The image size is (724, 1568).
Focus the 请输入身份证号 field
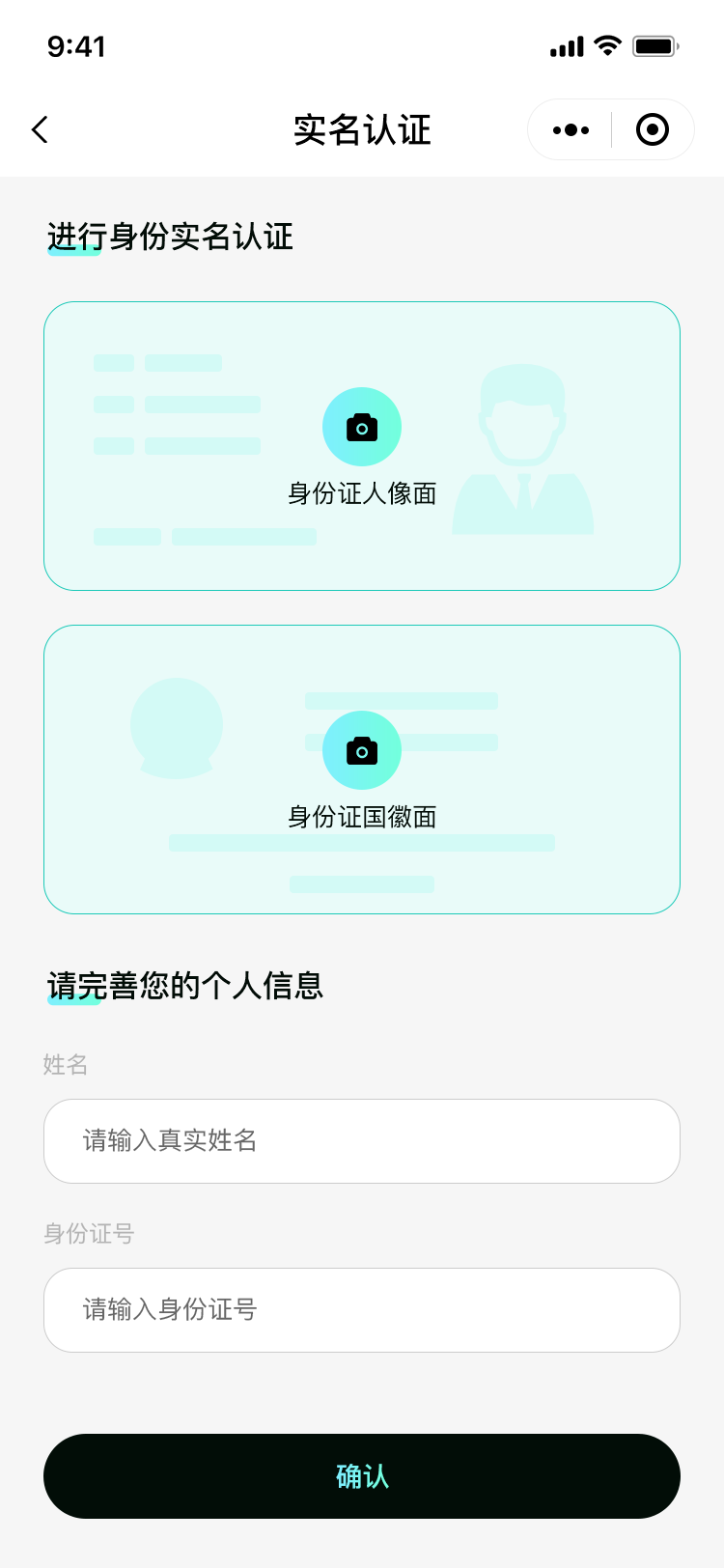(x=362, y=1310)
